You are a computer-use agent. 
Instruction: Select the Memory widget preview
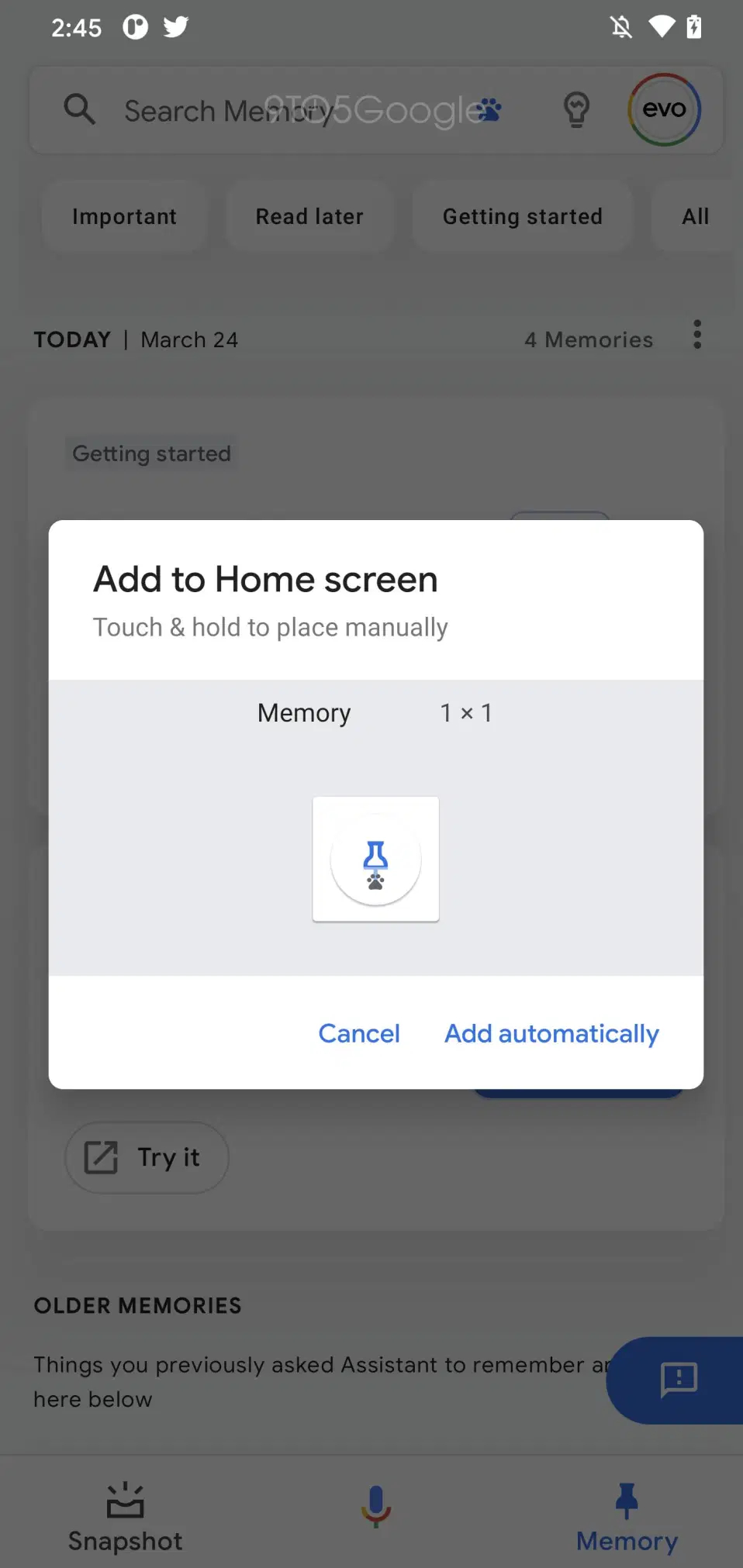pyautogui.click(x=375, y=859)
